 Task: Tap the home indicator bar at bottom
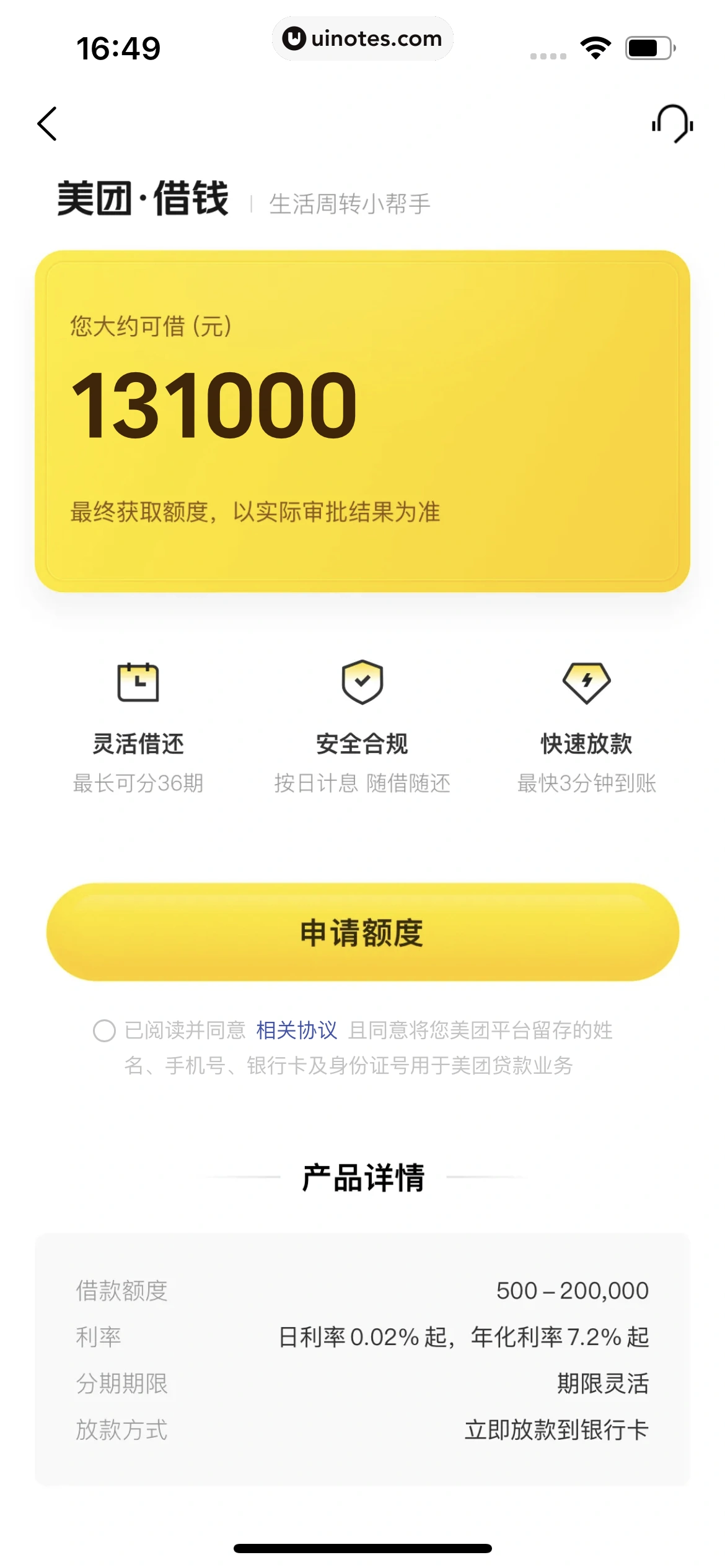point(362,1546)
